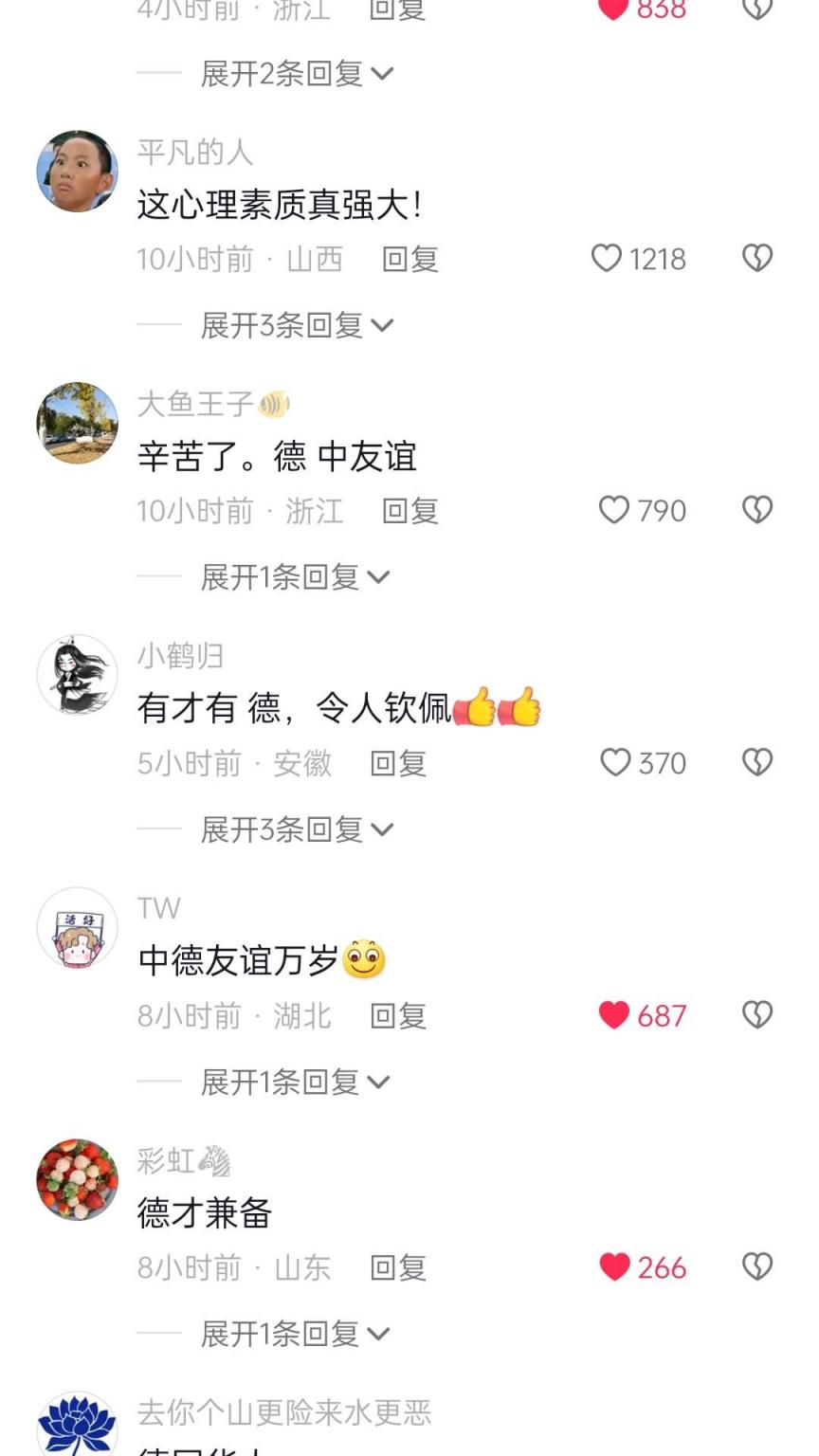Like 小鹤归's comment with 370 likes

click(615, 762)
